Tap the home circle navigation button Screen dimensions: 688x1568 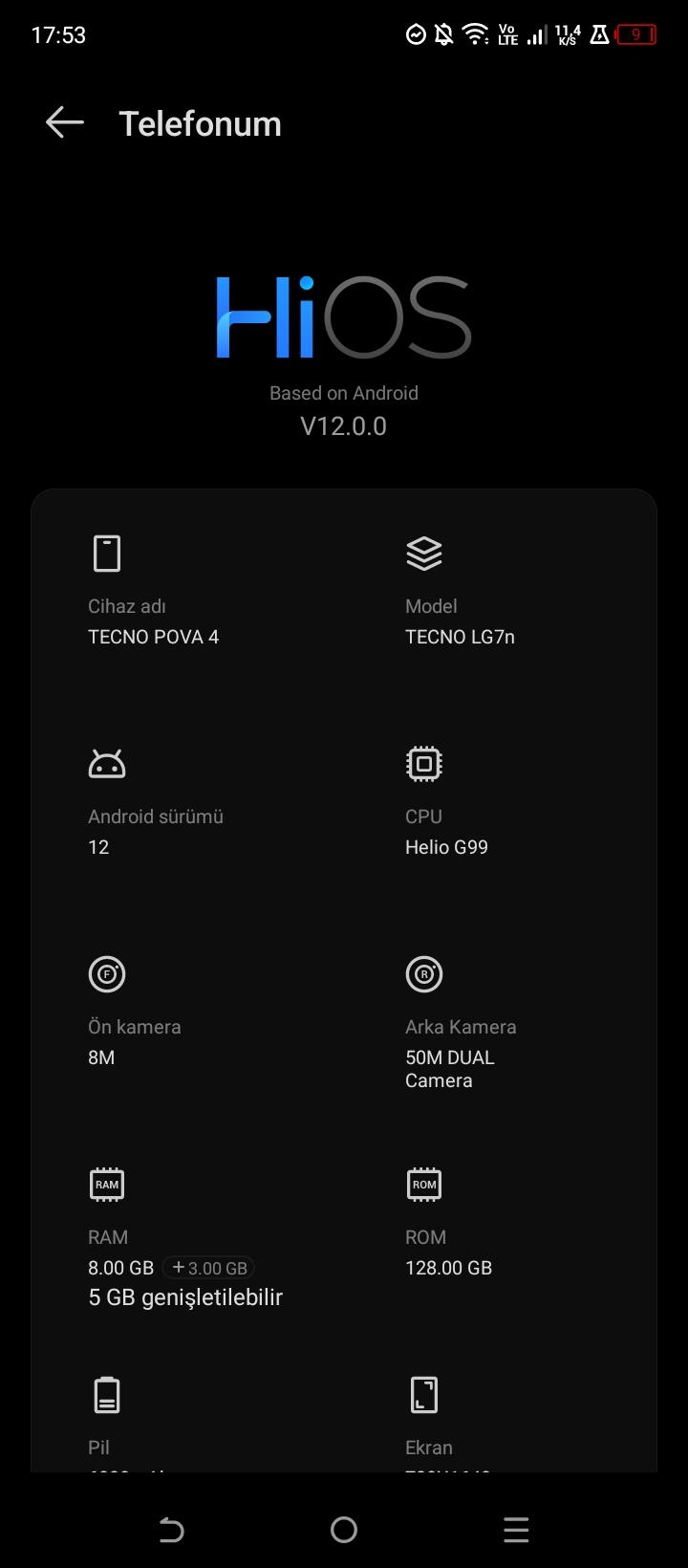coord(344,1530)
